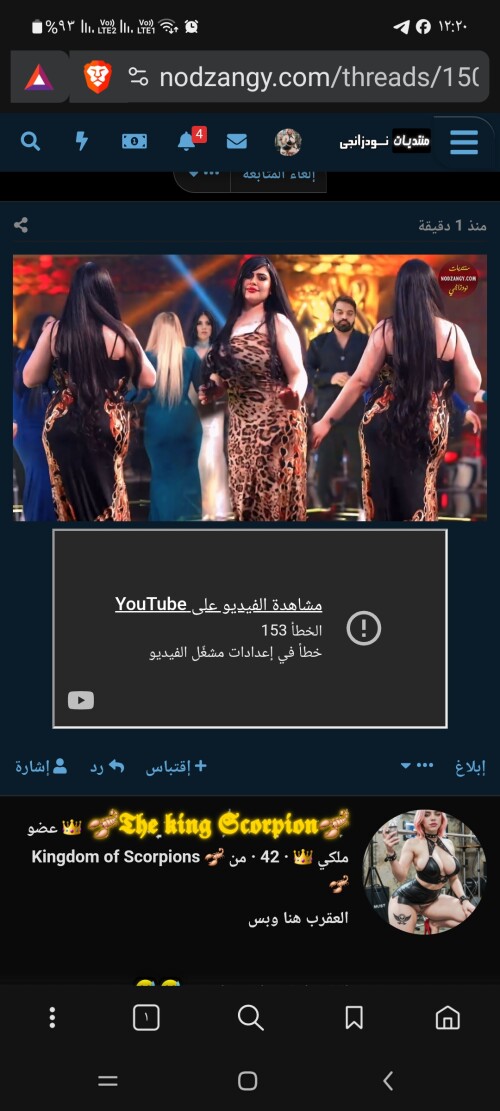500x1111 pixels.
Task: Go back with the system back button
Action: pyautogui.click(x=387, y=1081)
